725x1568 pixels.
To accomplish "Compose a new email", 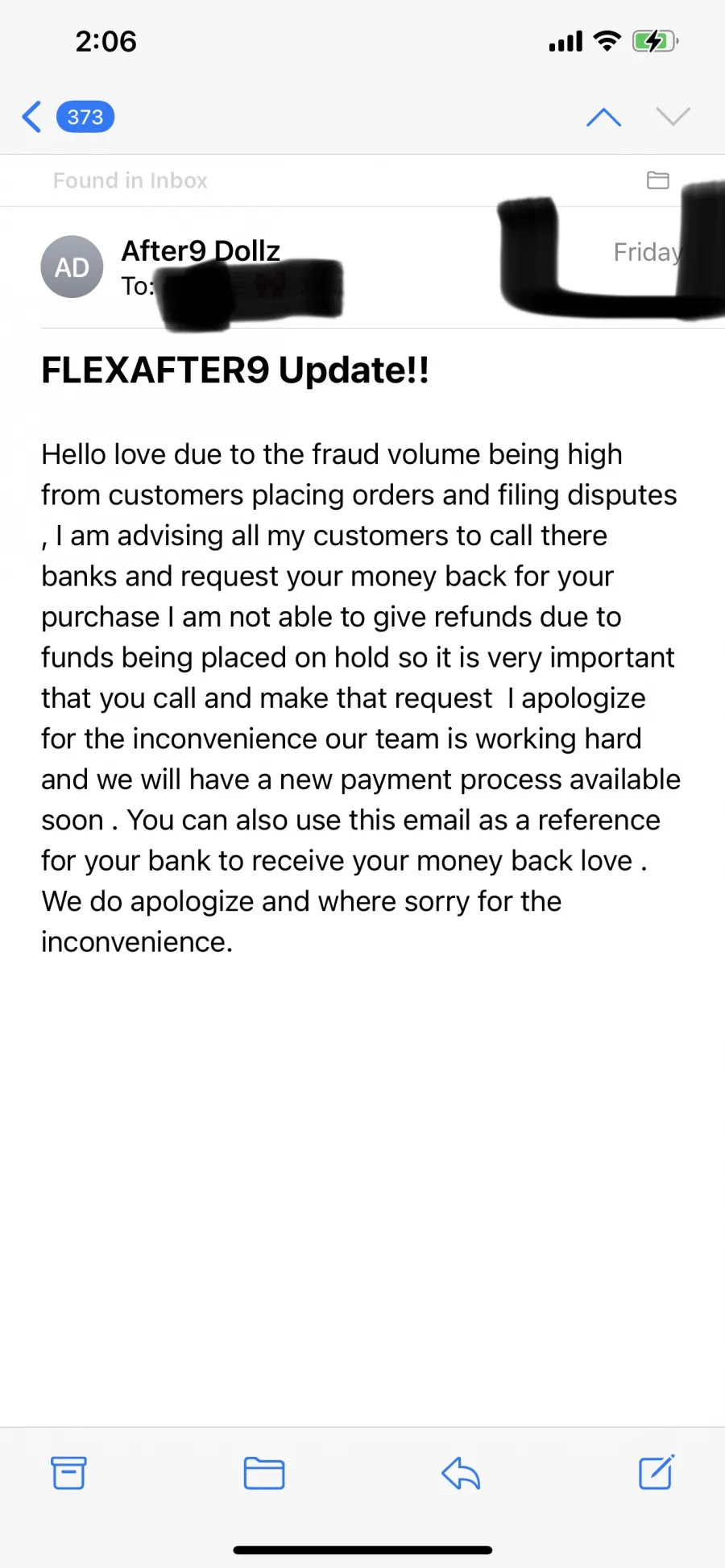I will point(657,1472).
